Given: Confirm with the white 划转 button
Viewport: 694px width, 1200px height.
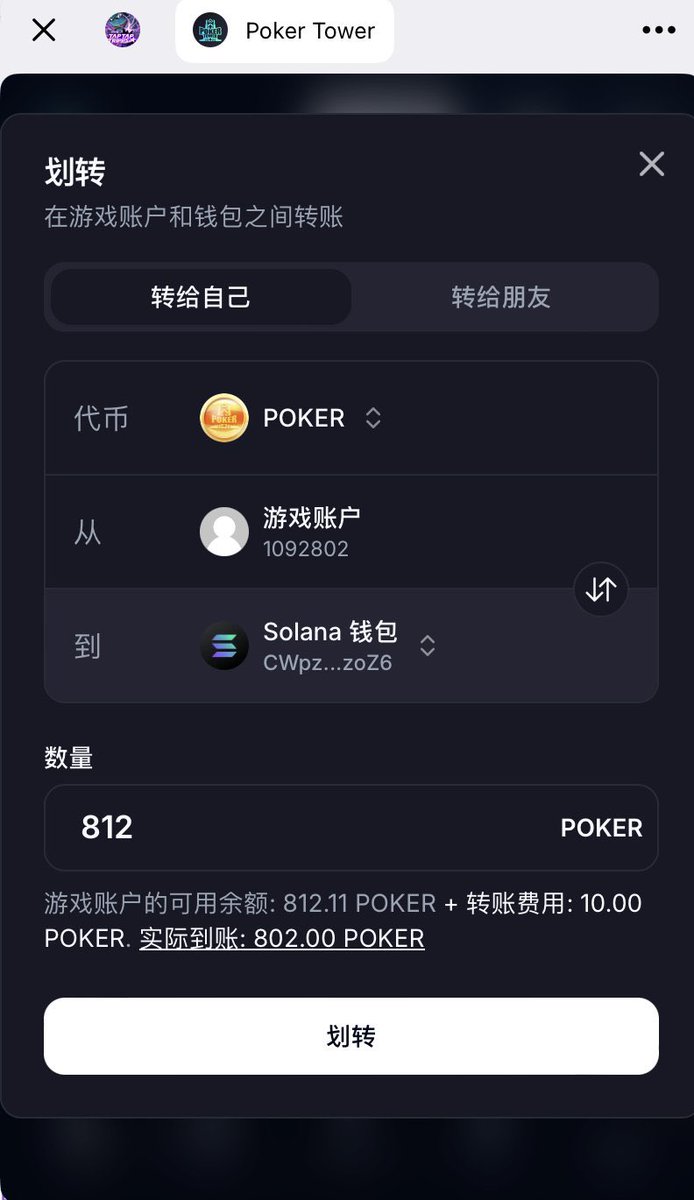Looking at the screenshot, I should coord(351,1036).
